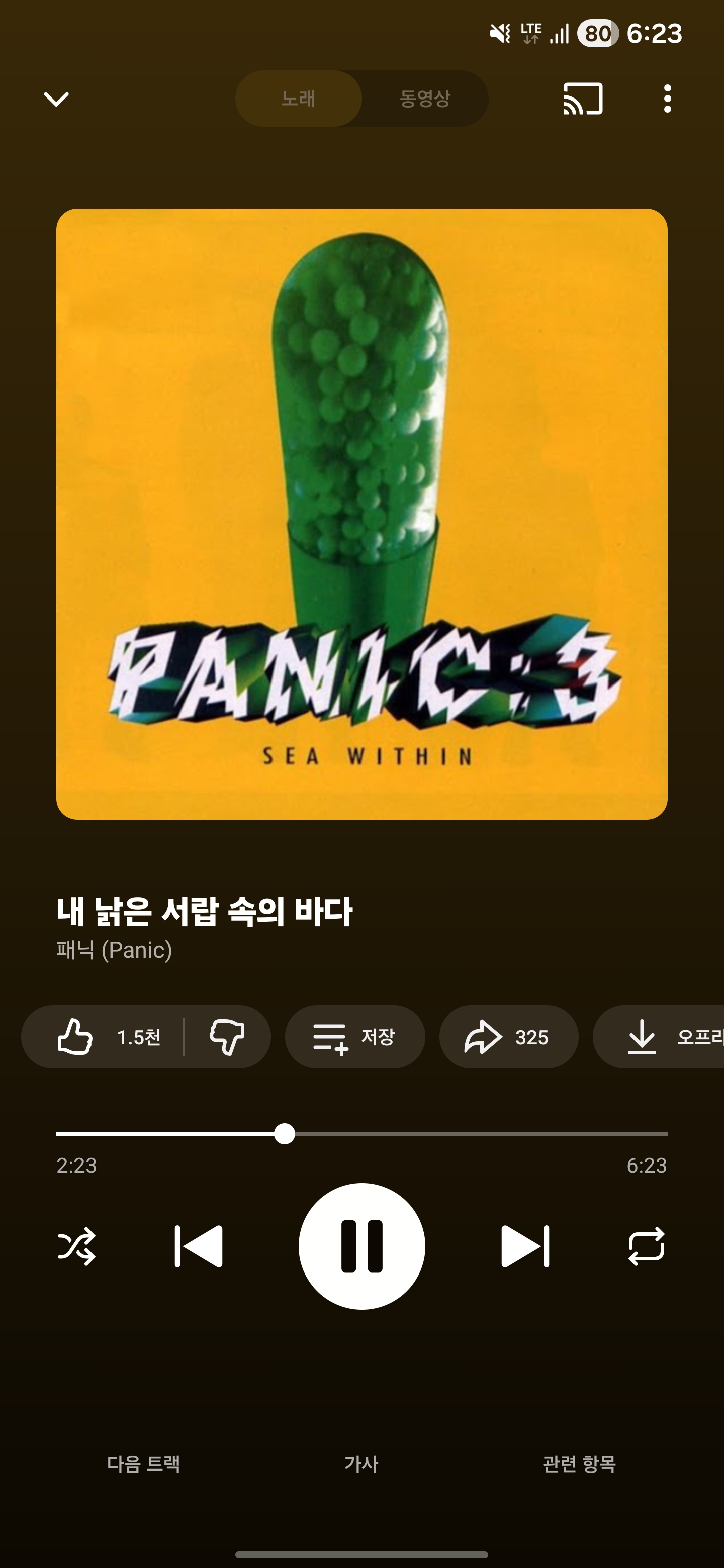Open the 관련 항목 (related) tab
This screenshot has width=724, height=1568.
pyautogui.click(x=579, y=1463)
